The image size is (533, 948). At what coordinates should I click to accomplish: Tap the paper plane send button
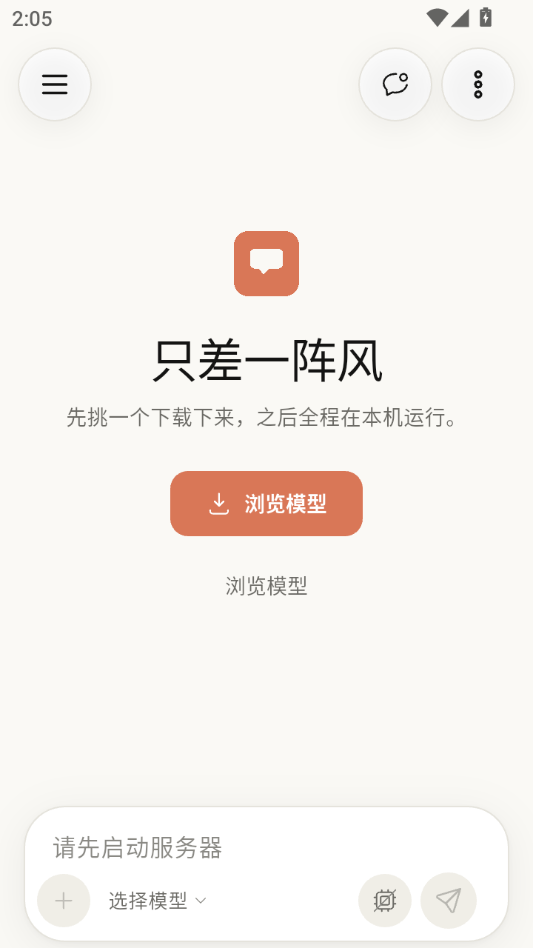coord(448,901)
